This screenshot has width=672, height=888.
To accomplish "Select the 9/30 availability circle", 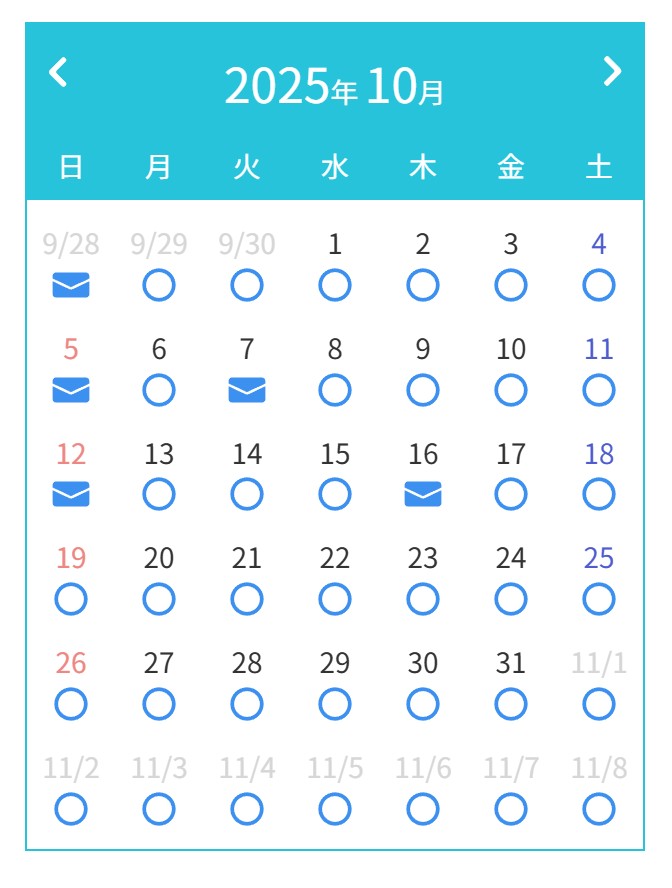I will (247, 286).
